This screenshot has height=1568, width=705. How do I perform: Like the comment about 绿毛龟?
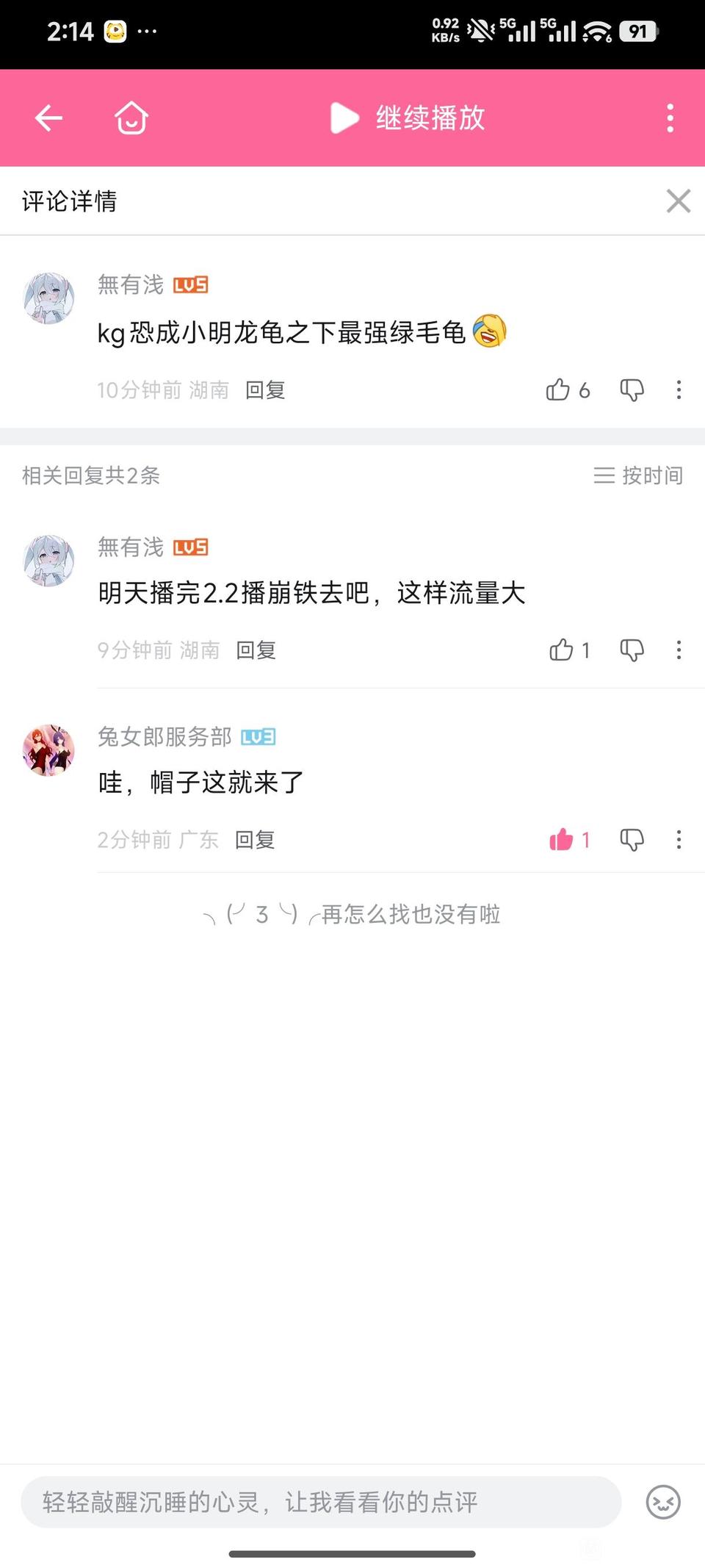(x=558, y=389)
